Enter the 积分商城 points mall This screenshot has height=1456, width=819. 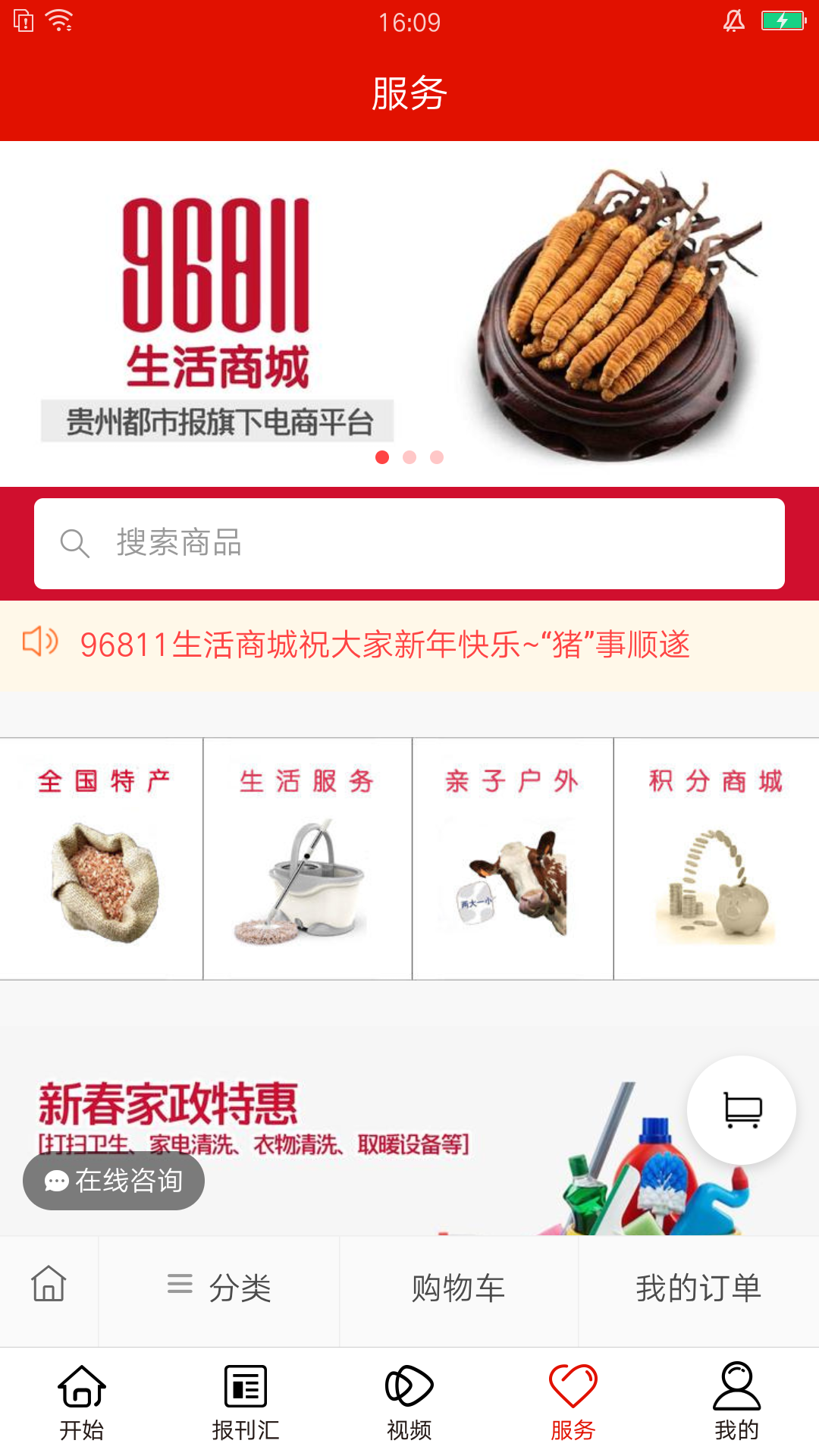point(717,857)
